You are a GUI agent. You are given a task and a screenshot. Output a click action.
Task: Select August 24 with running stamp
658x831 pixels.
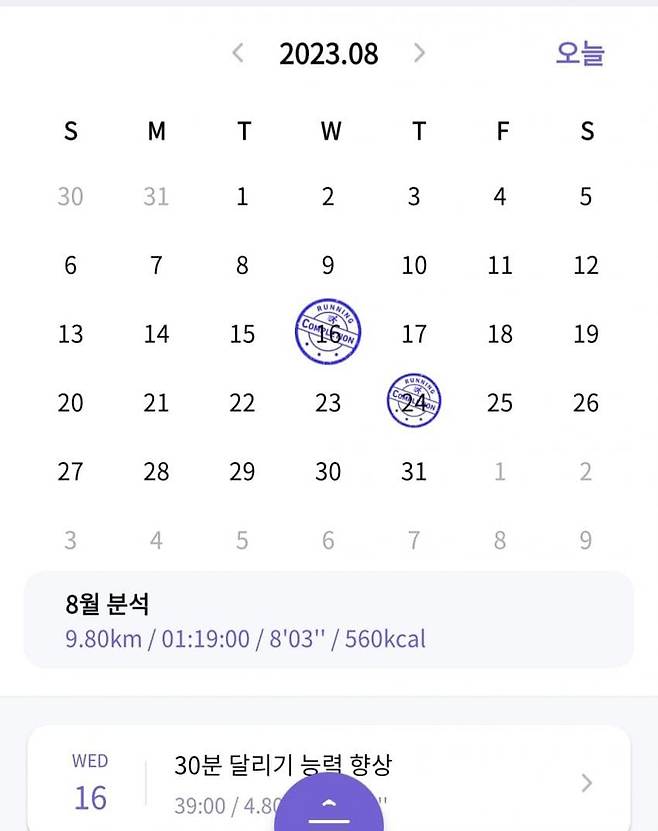click(414, 402)
